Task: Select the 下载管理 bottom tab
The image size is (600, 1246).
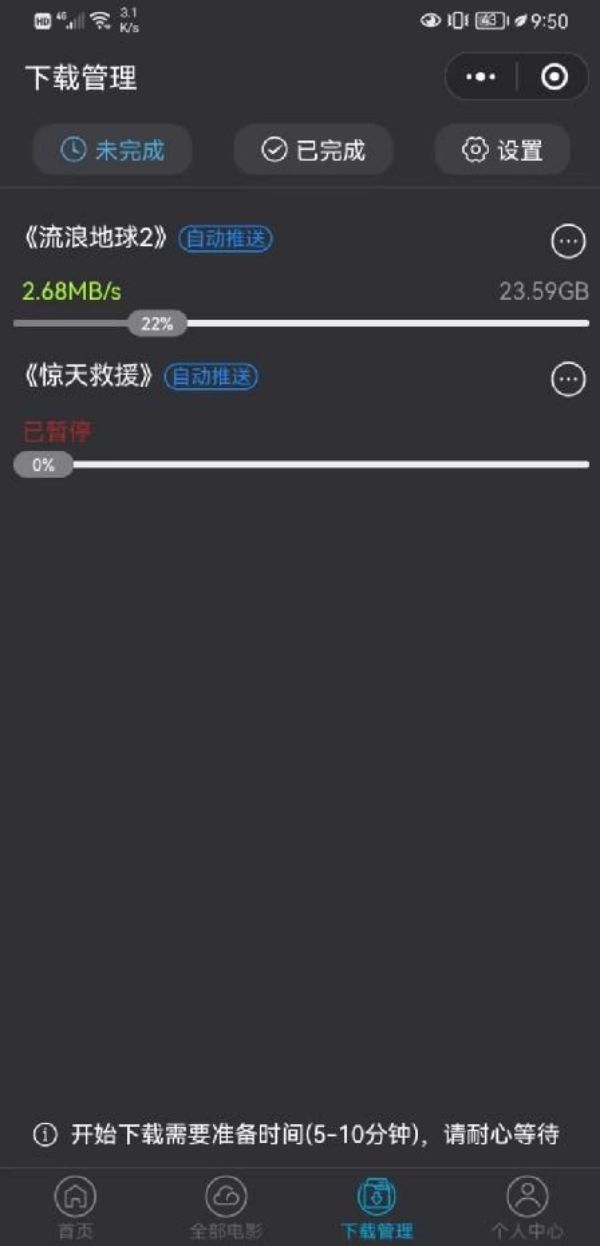Action: coord(376,1205)
